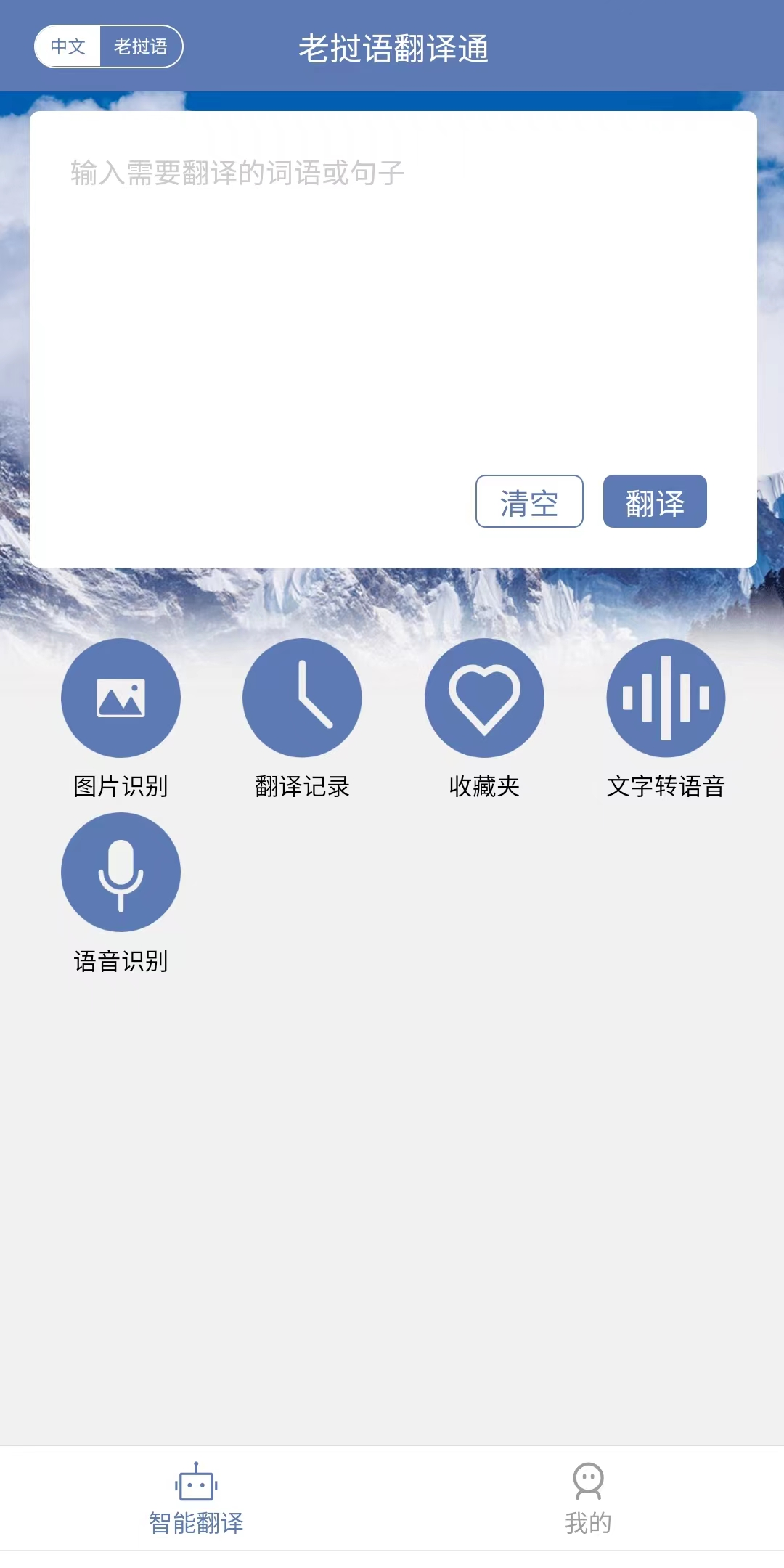Go to the 我的 tab
Screen dimensions: 784x1568
click(588, 1499)
